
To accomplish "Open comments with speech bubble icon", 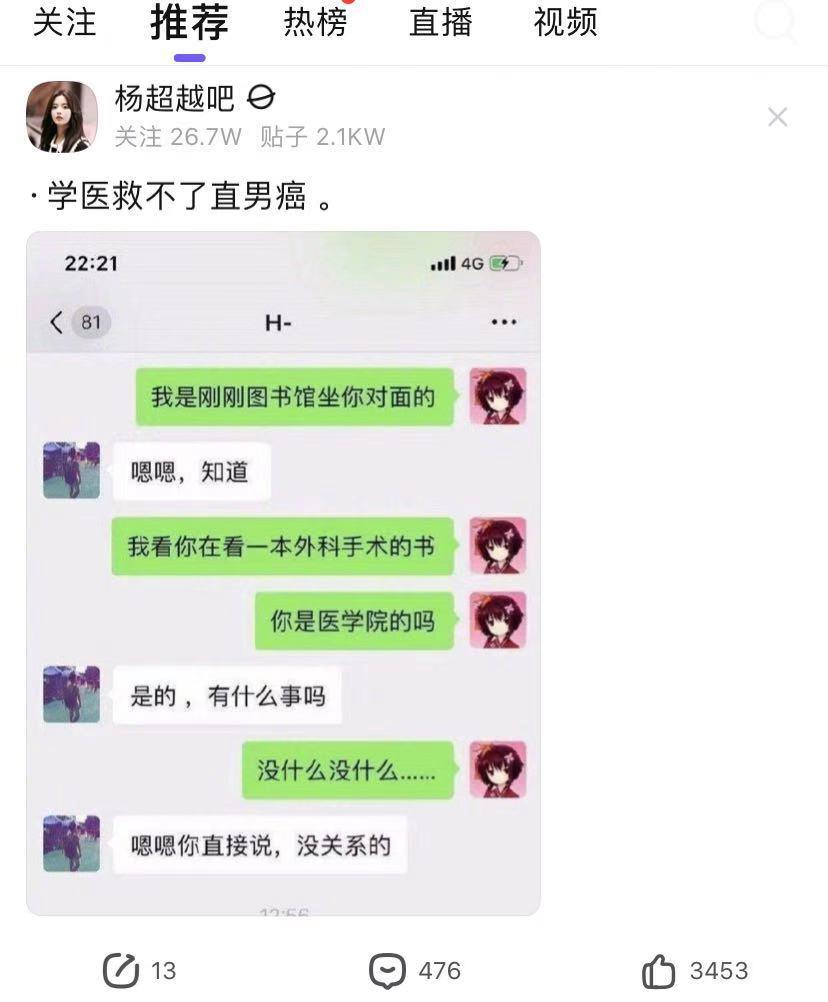I will point(388,969).
